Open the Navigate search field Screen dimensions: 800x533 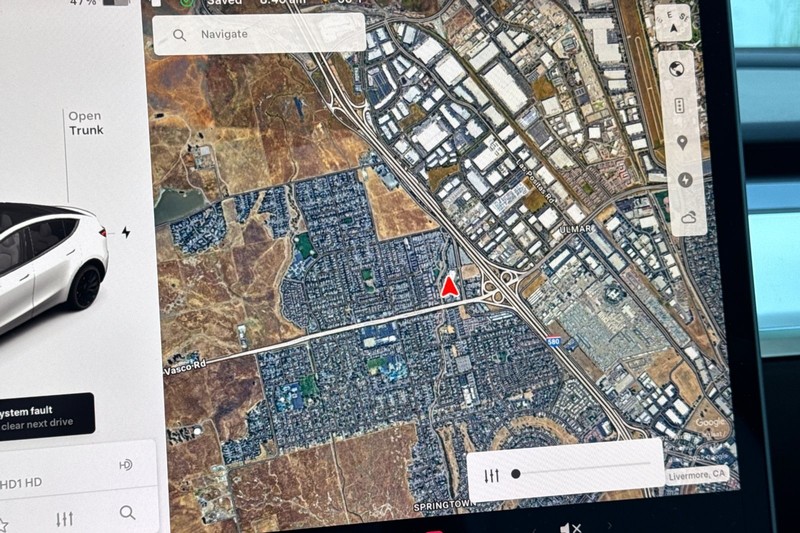(258, 35)
